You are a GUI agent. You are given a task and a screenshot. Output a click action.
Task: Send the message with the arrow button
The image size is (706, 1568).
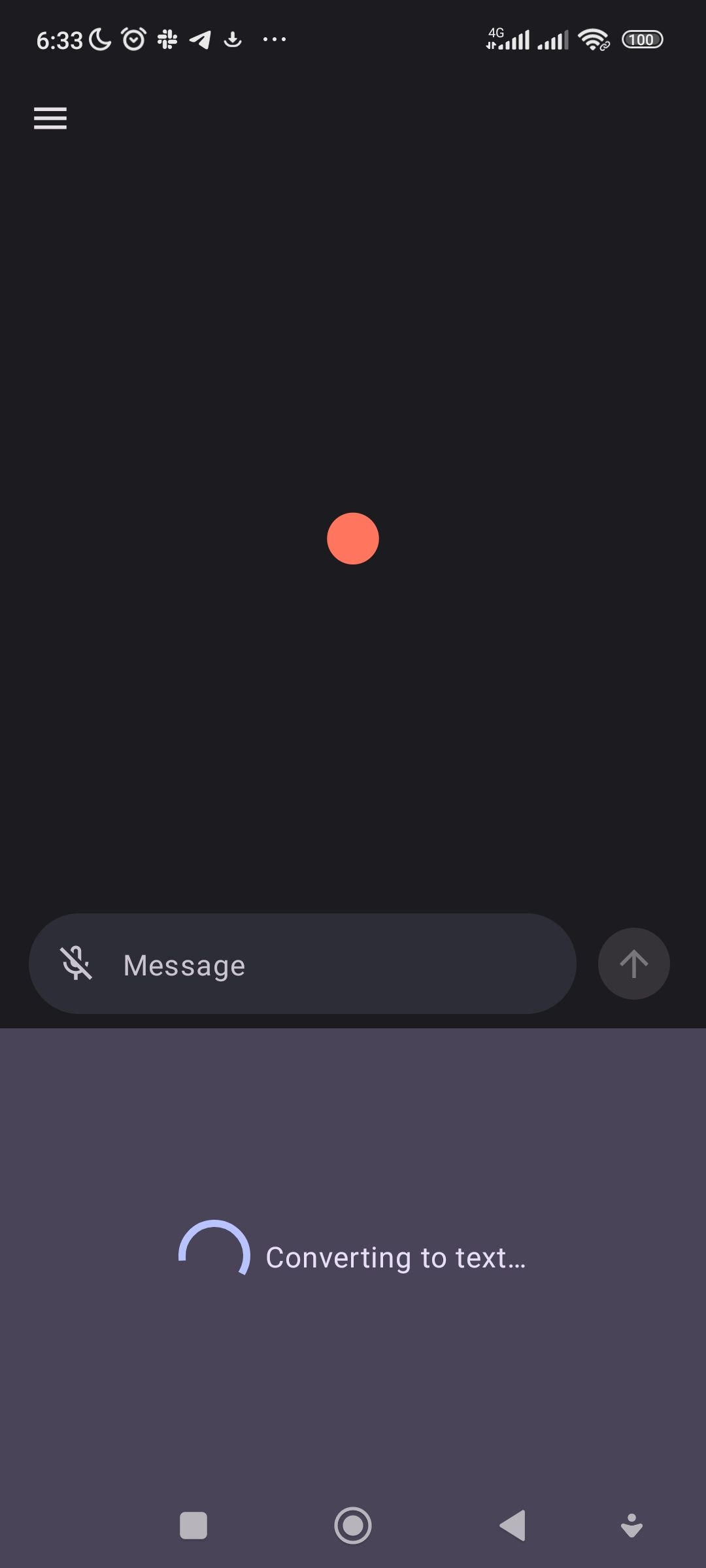pyautogui.click(x=633, y=964)
